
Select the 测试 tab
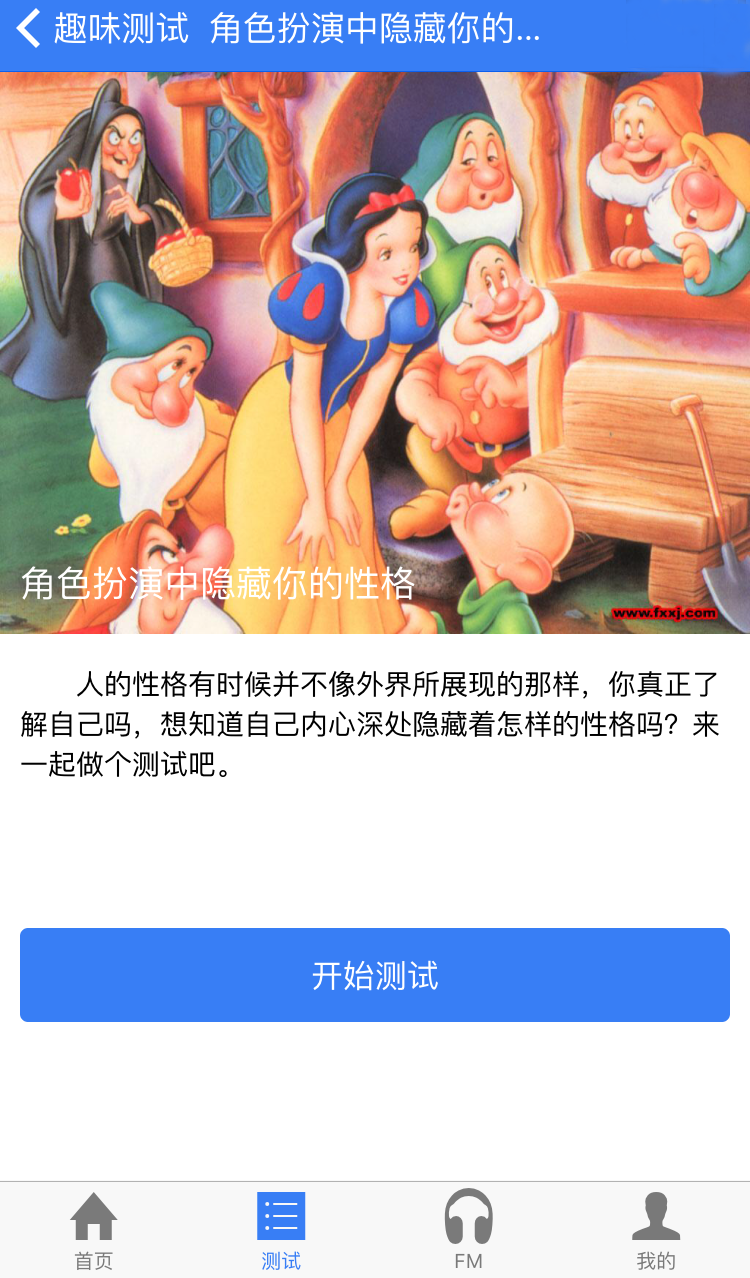coord(281,1230)
